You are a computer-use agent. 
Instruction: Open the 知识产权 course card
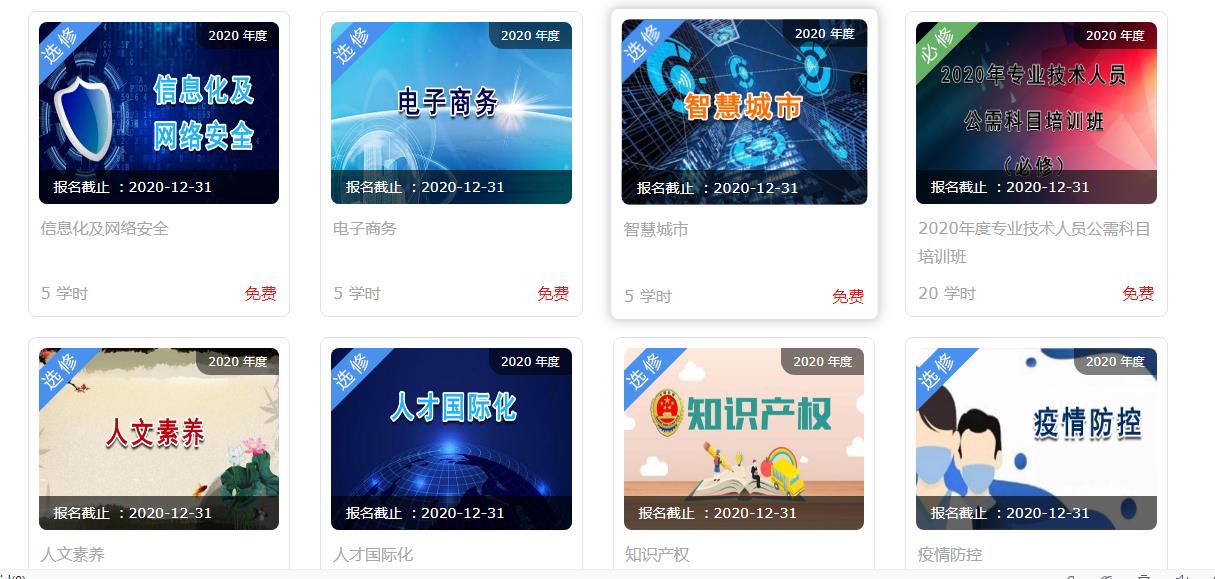coord(743,438)
